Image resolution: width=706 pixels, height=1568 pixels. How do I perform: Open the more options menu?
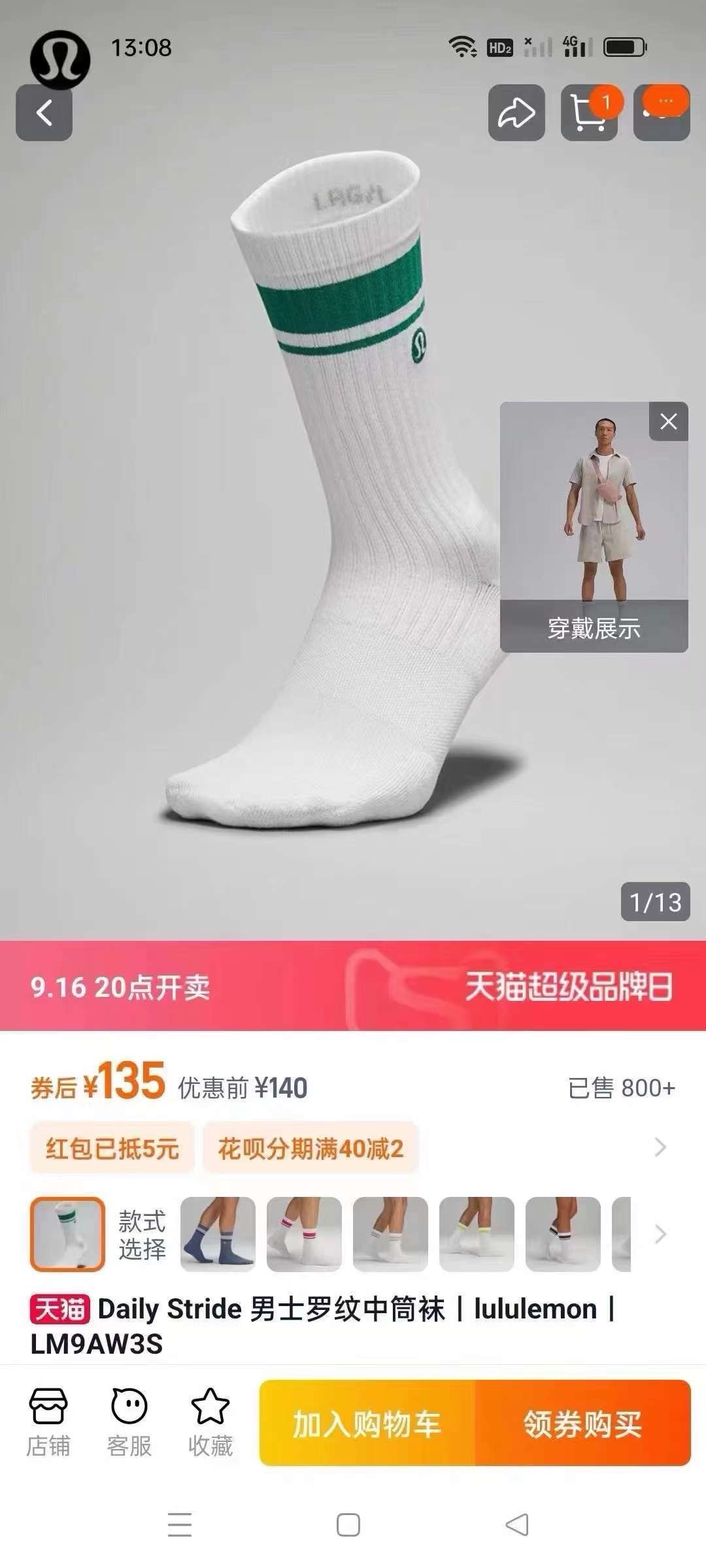tap(662, 112)
